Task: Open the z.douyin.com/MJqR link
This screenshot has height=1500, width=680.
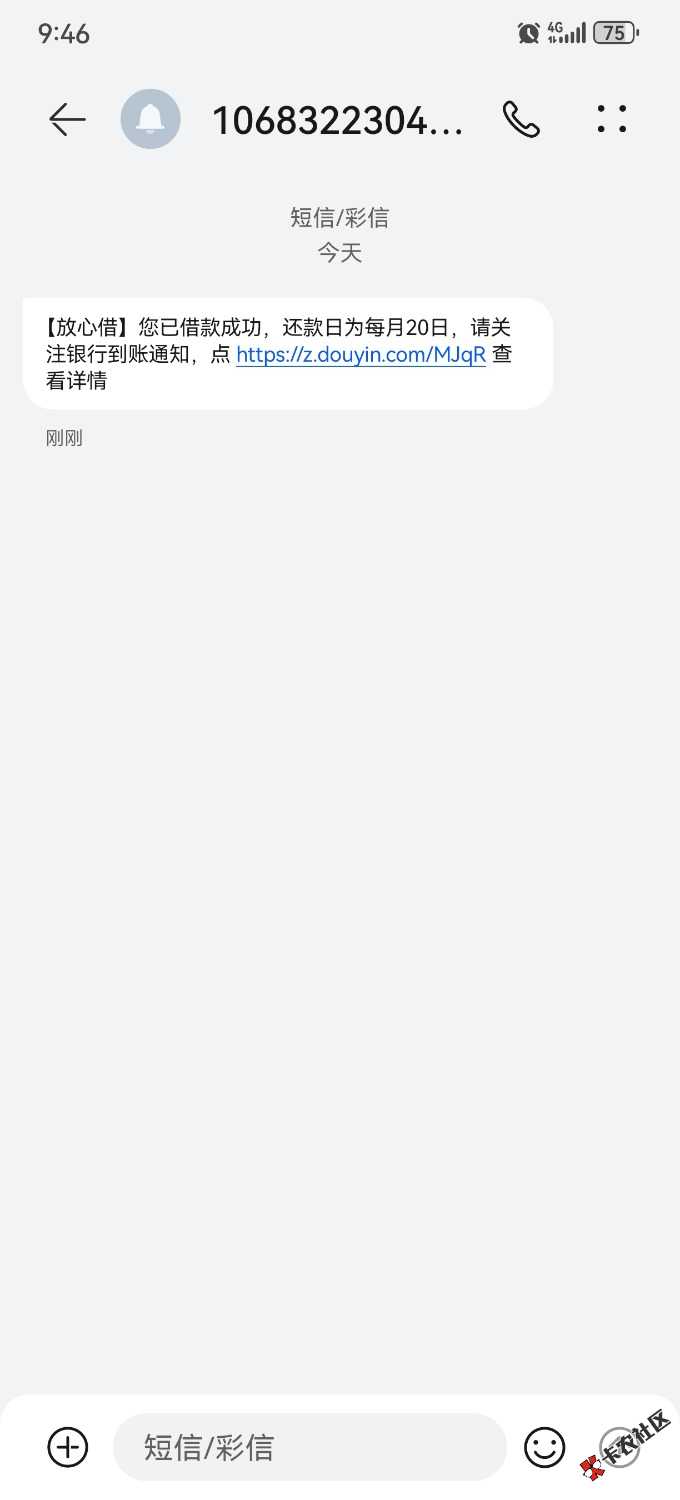Action: point(361,355)
